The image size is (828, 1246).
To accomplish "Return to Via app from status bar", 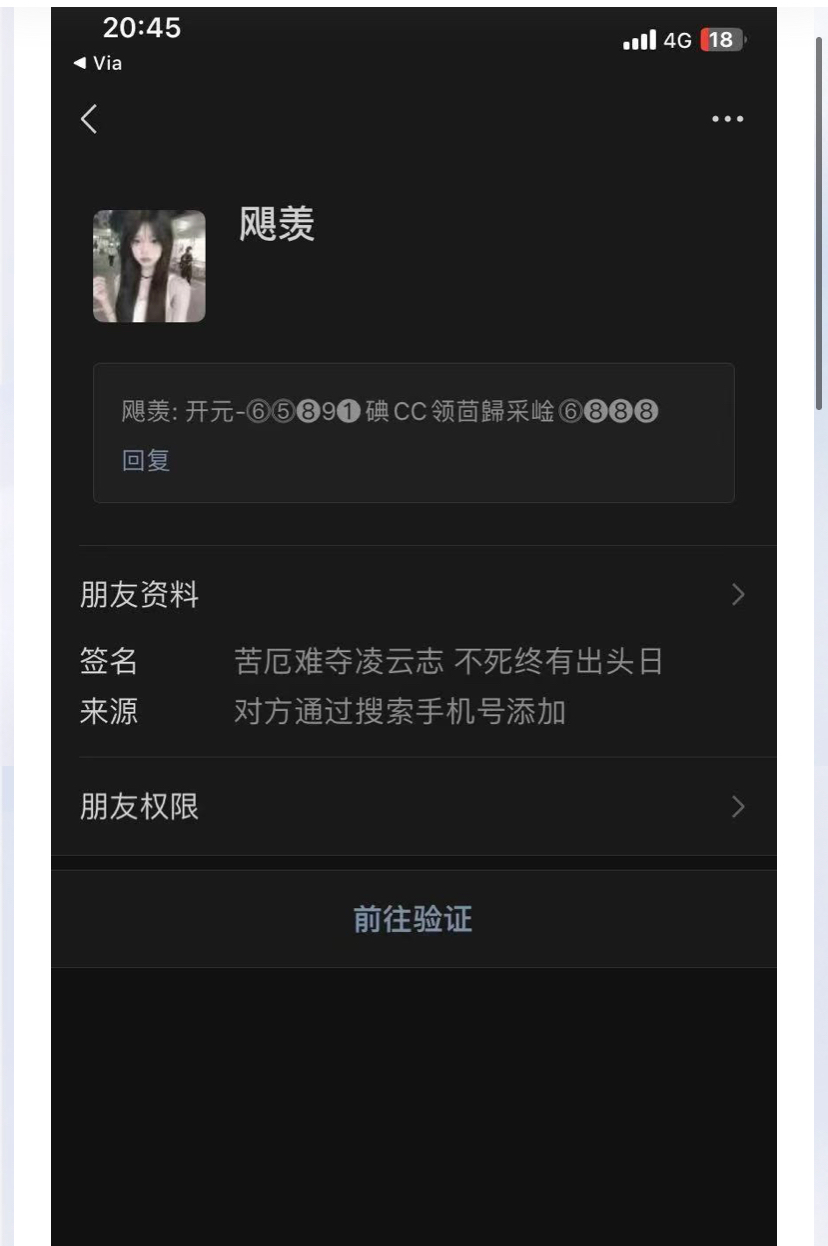I will tap(98, 63).
